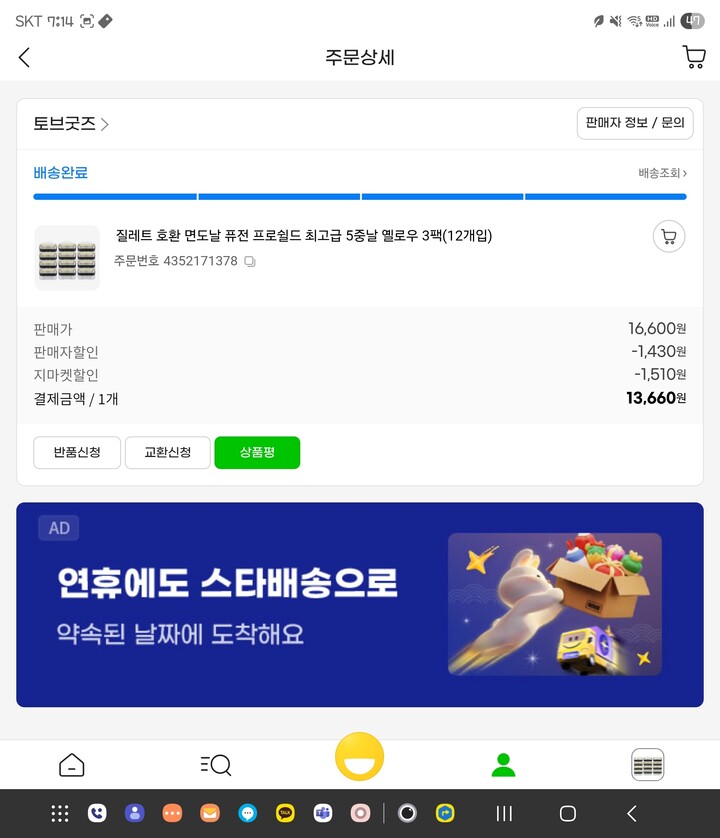
Task: Tap the blue delivery progress bar
Action: [360, 196]
